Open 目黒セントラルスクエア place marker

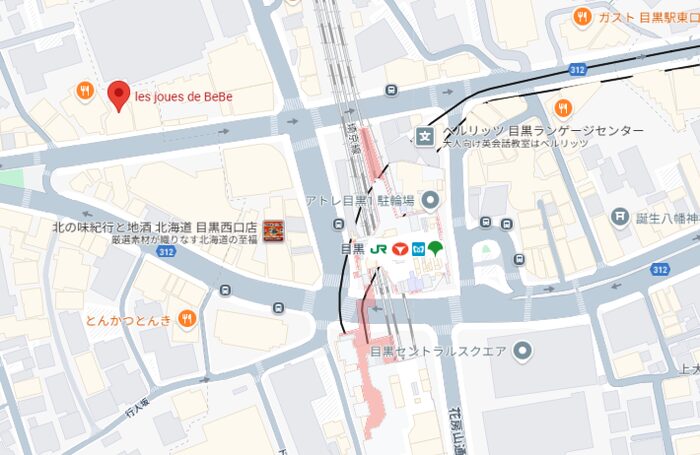(523, 351)
